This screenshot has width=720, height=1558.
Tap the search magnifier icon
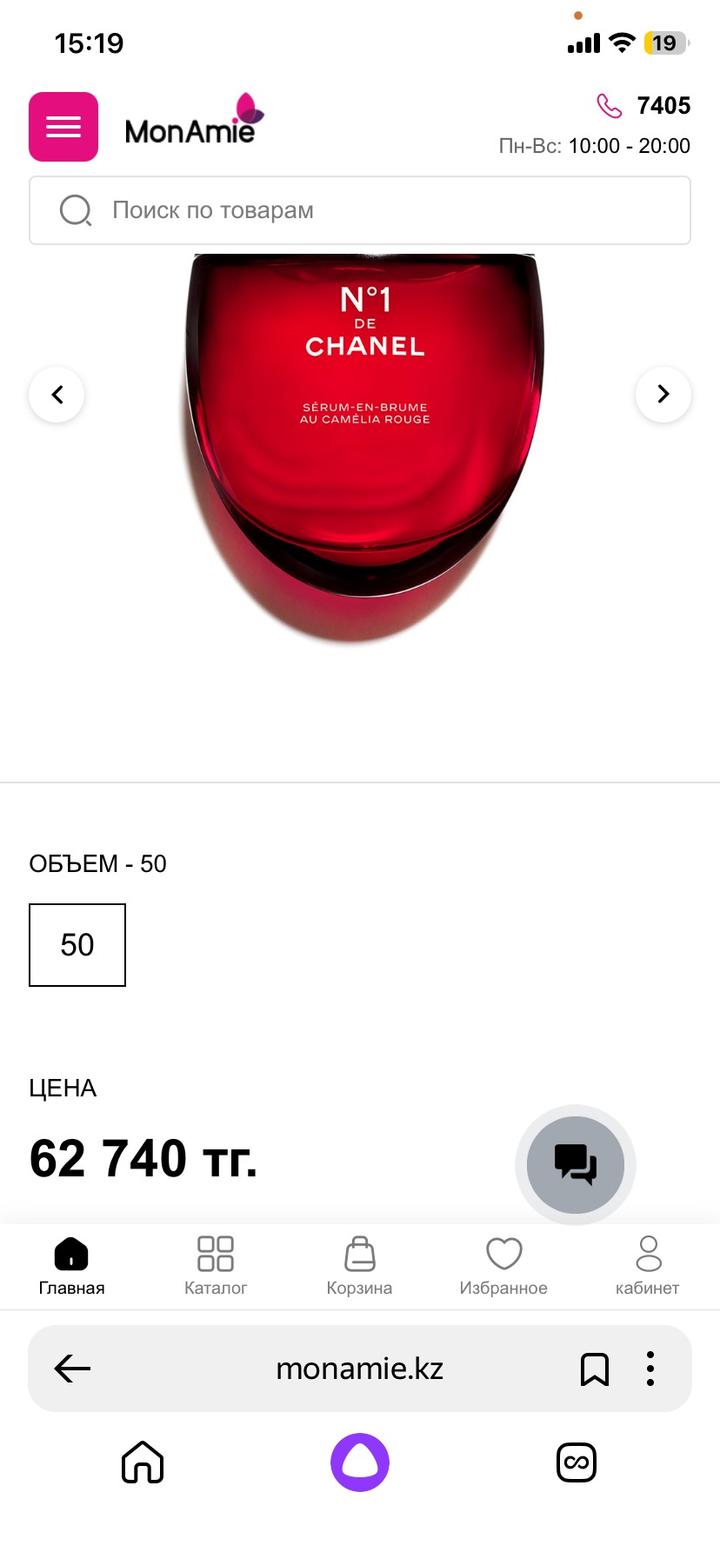tap(75, 210)
